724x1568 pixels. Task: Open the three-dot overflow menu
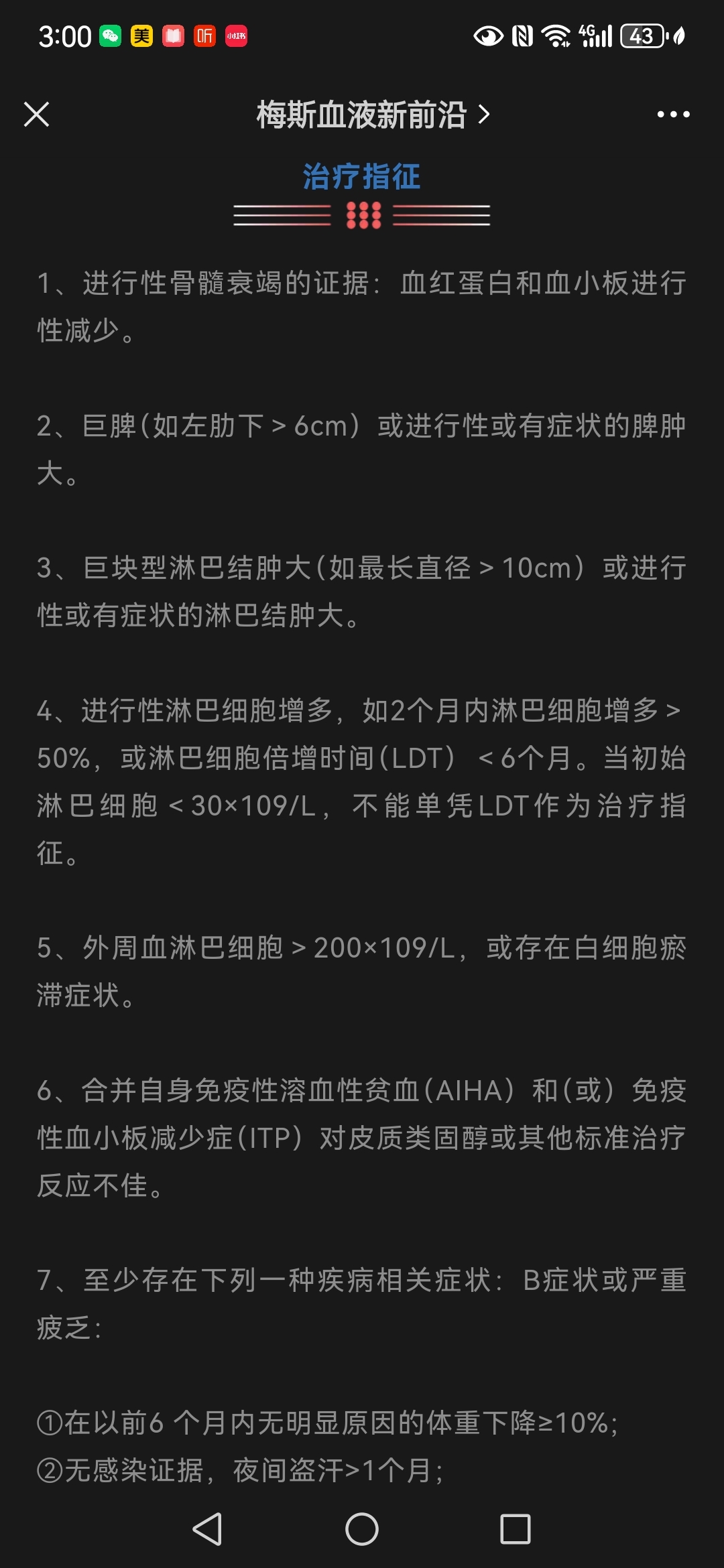pyautogui.click(x=673, y=115)
